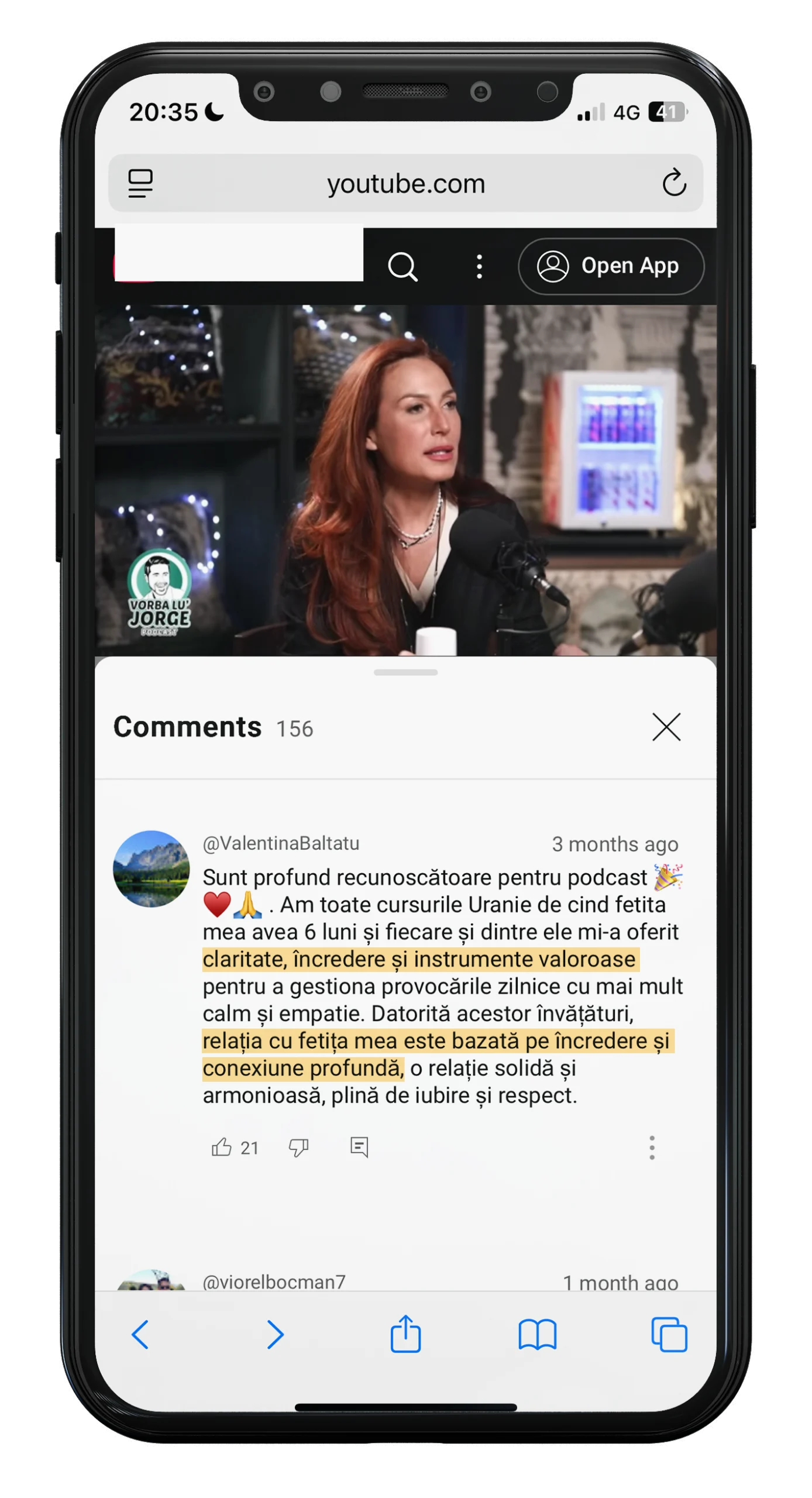Like the comment by @ValentinaBaltatu
812x1498 pixels.
(x=221, y=1147)
